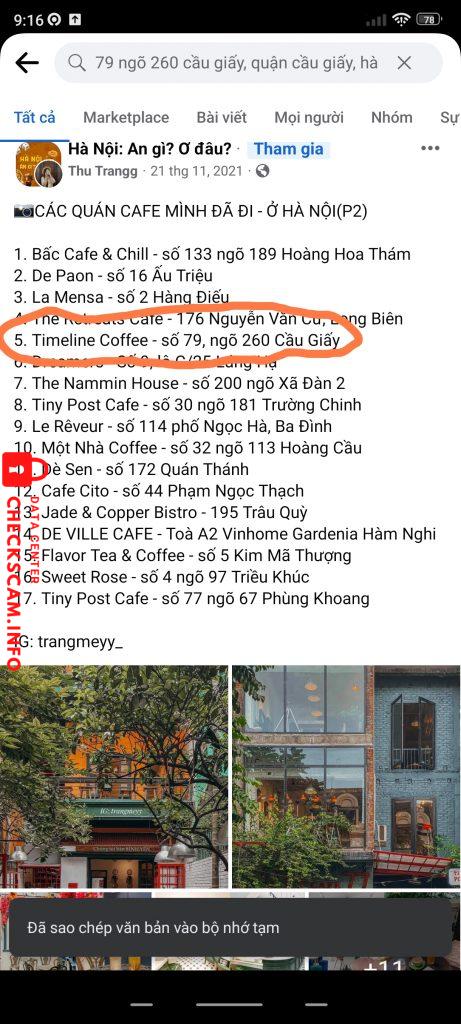Open Thu Trangg's profile
The image size is (461, 1024).
tap(103, 171)
